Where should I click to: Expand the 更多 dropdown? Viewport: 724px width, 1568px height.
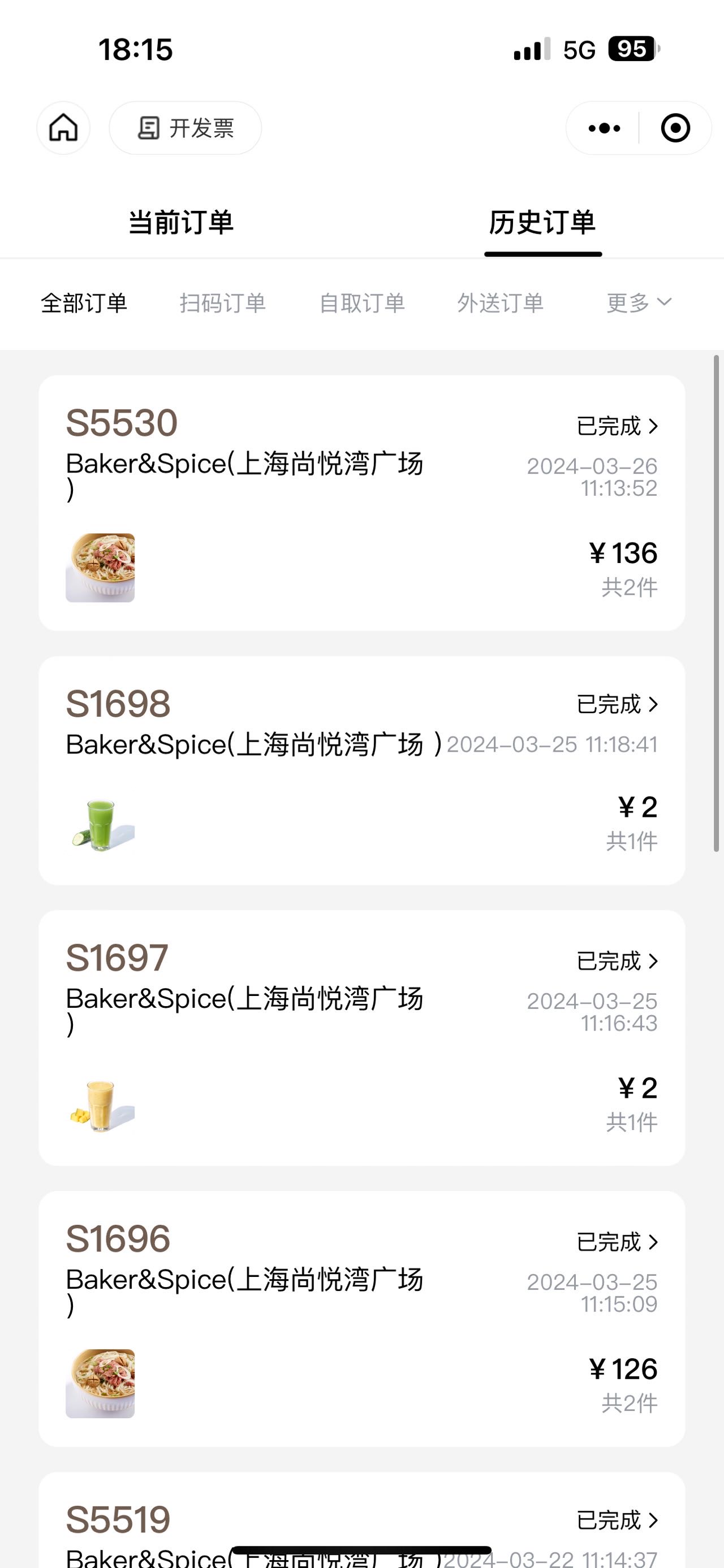639,303
